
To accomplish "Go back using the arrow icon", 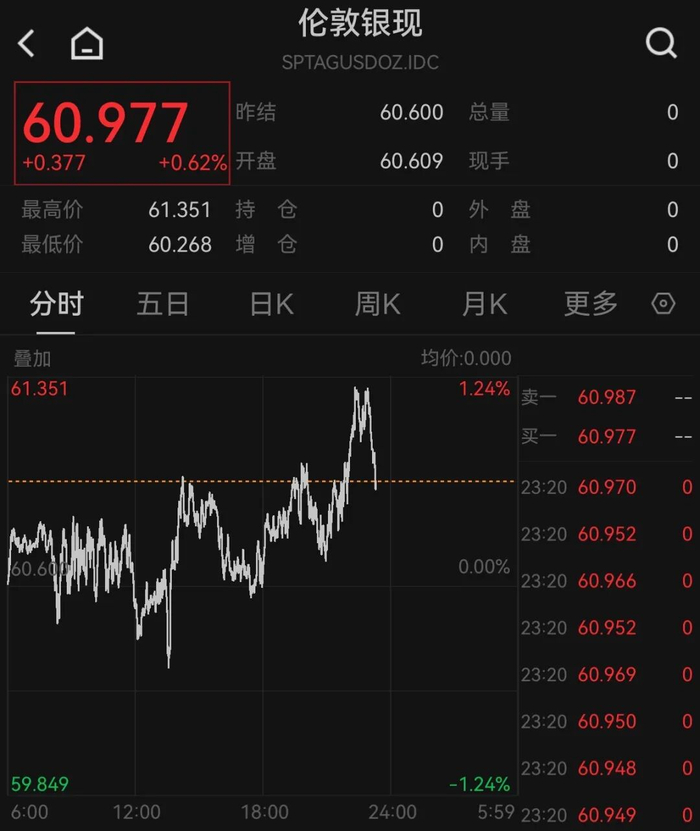I will tap(26, 43).
